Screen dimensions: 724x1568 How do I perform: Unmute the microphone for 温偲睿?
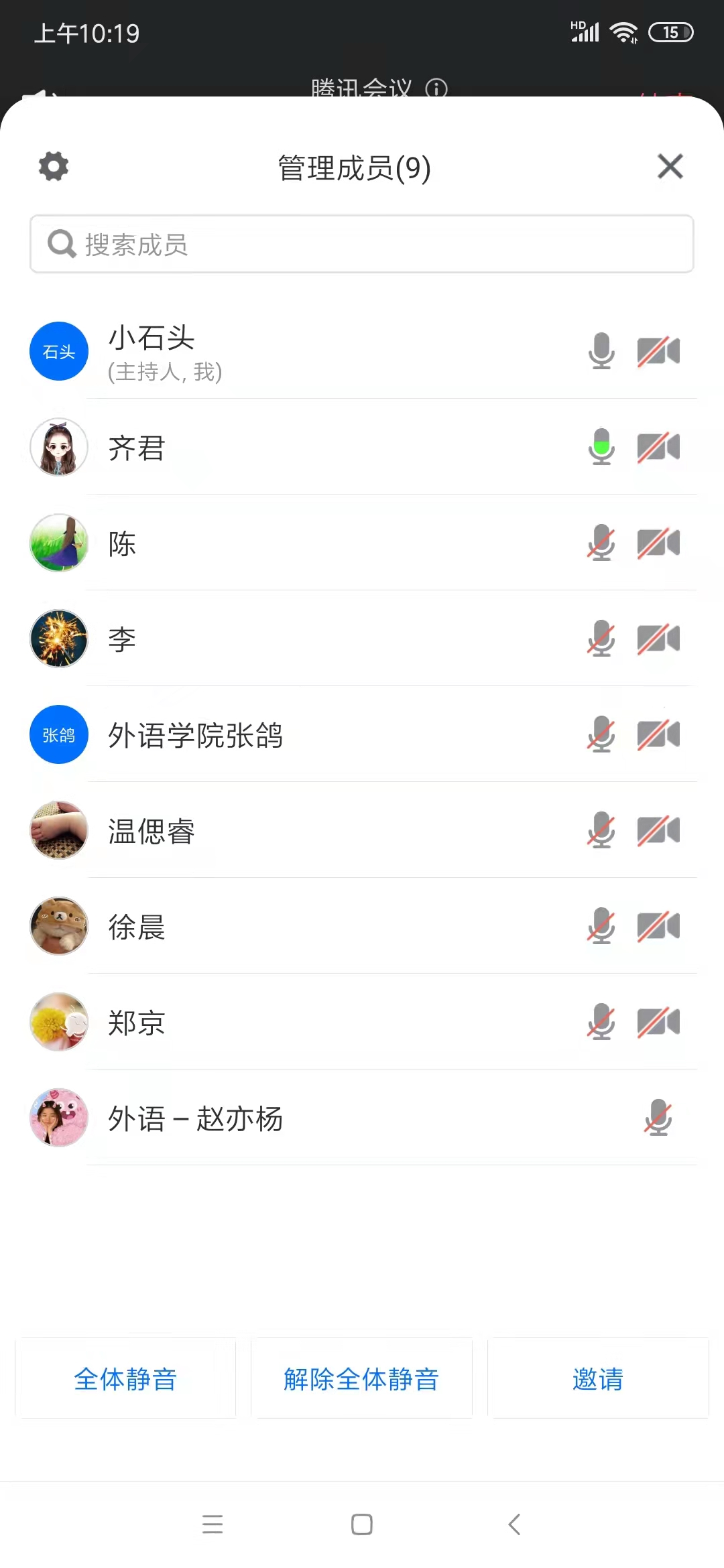tap(601, 830)
